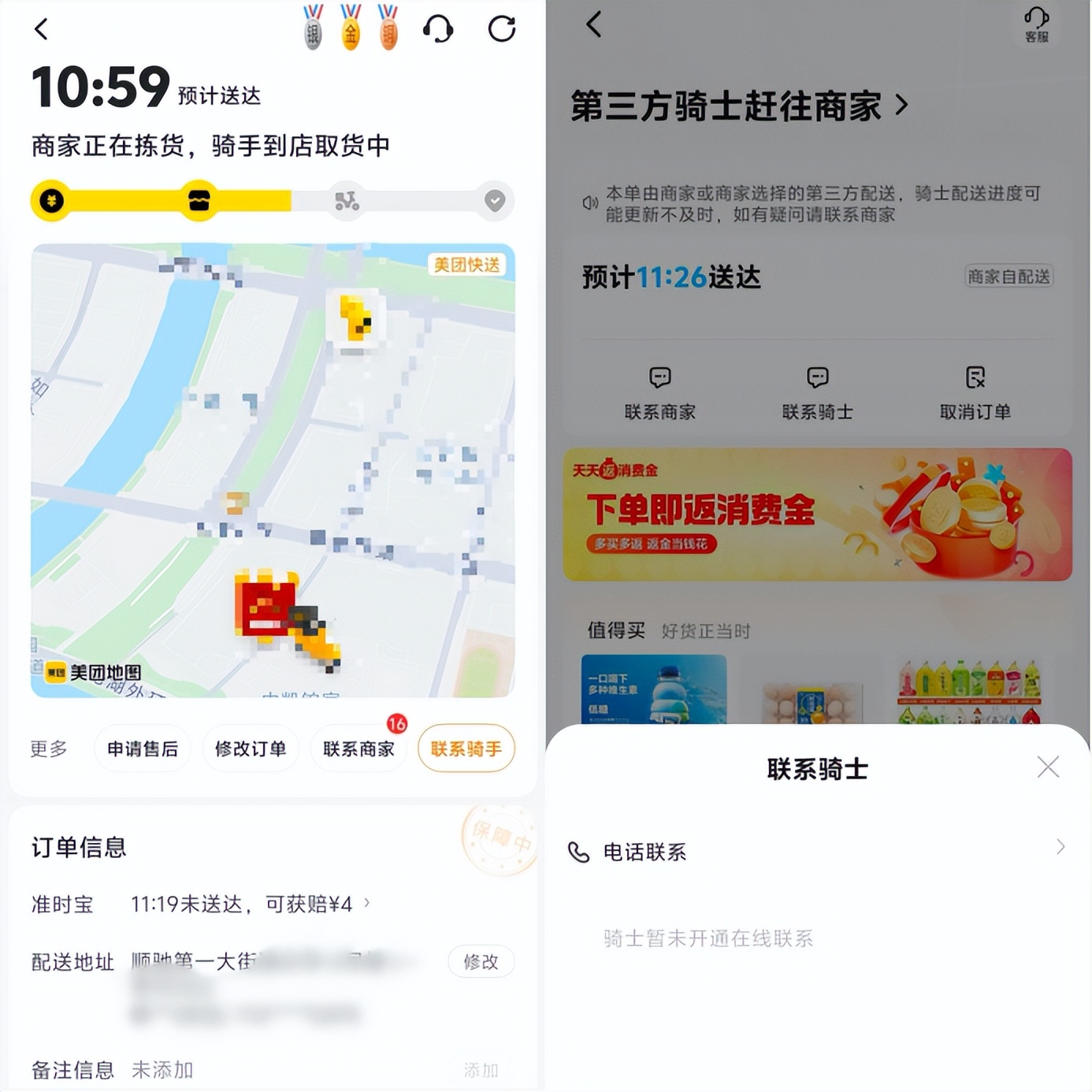The width and height of the screenshot is (1092, 1092).
Task: Go back from the 10:59 delivery tracking screen
Action: (x=42, y=30)
